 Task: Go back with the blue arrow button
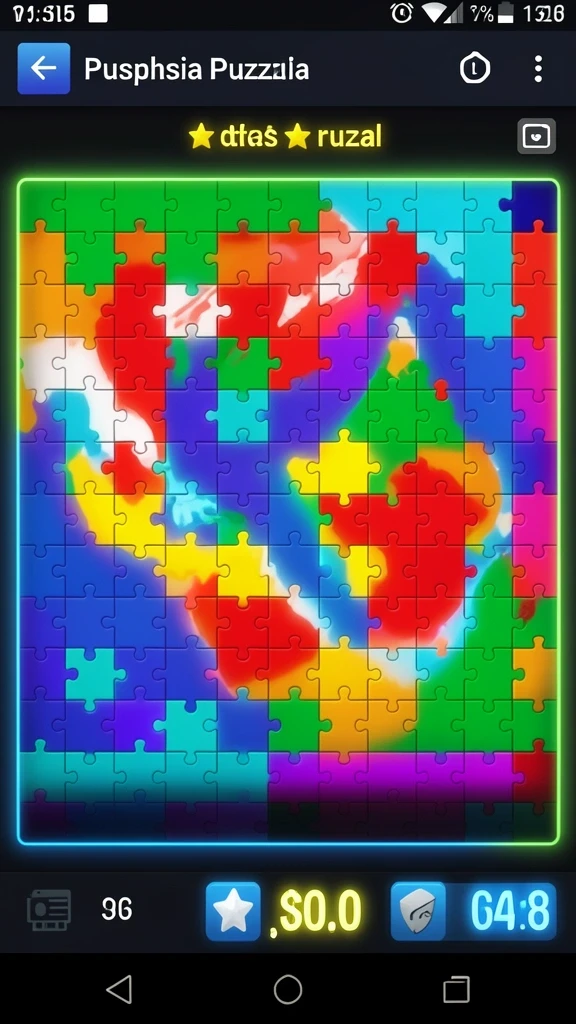pos(44,69)
